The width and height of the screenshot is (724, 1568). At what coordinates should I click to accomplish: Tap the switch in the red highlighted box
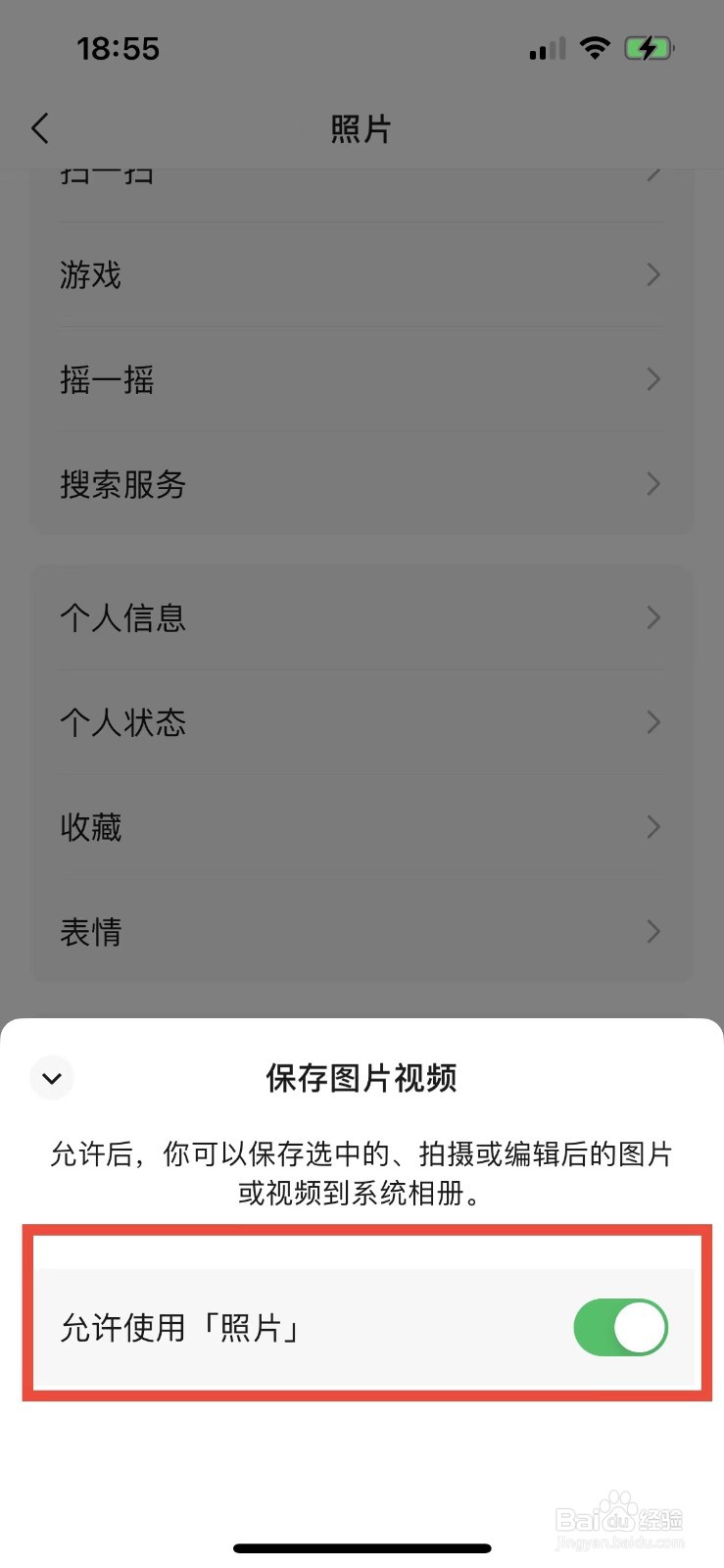coord(620,1328)
